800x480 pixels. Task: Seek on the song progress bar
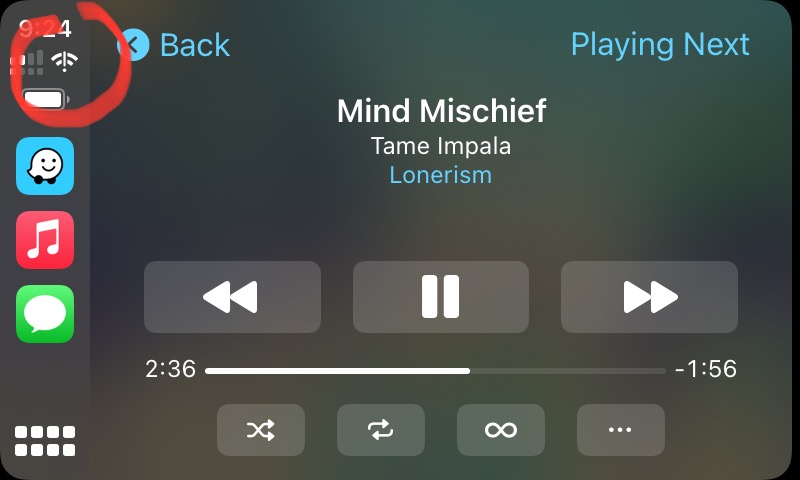435,370
